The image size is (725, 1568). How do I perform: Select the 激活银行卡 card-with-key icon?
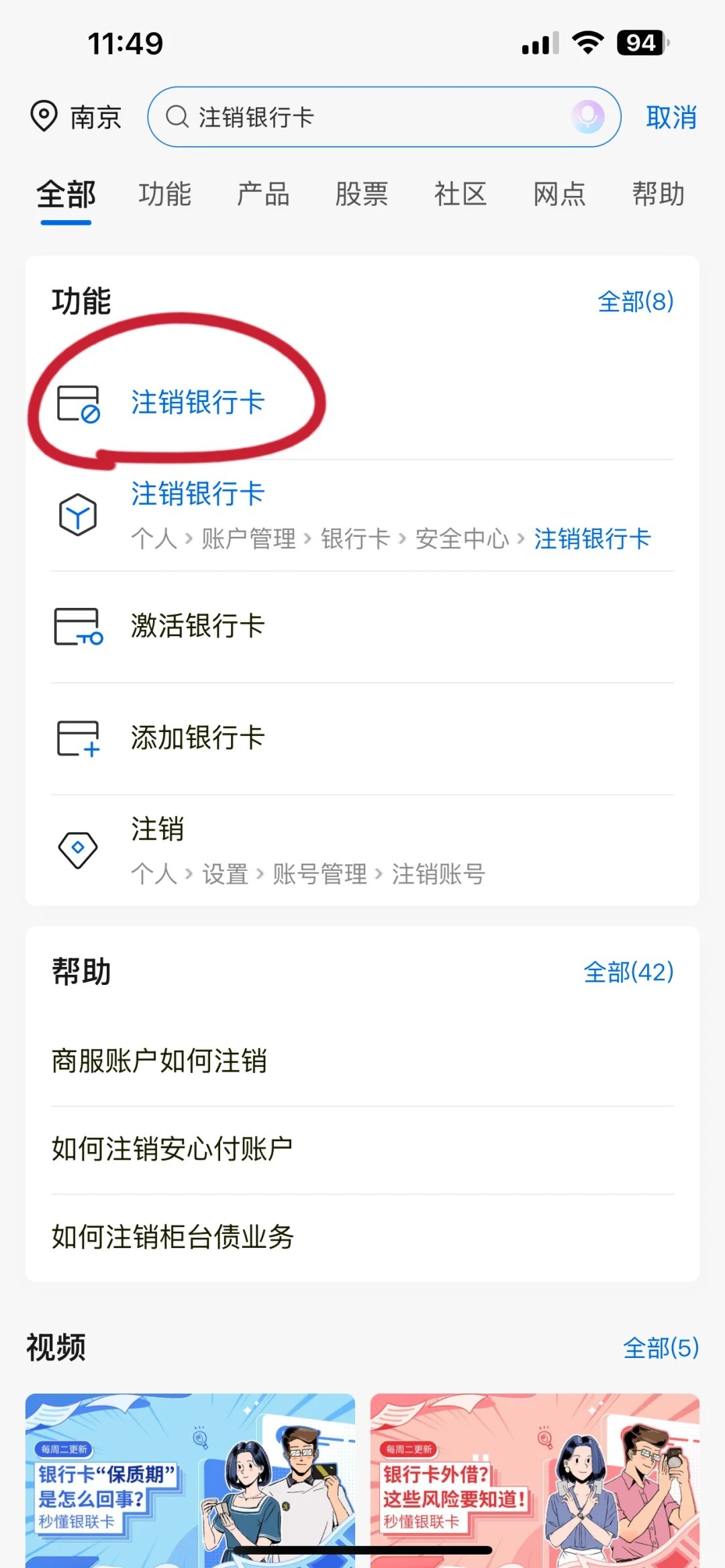[76, 627]
